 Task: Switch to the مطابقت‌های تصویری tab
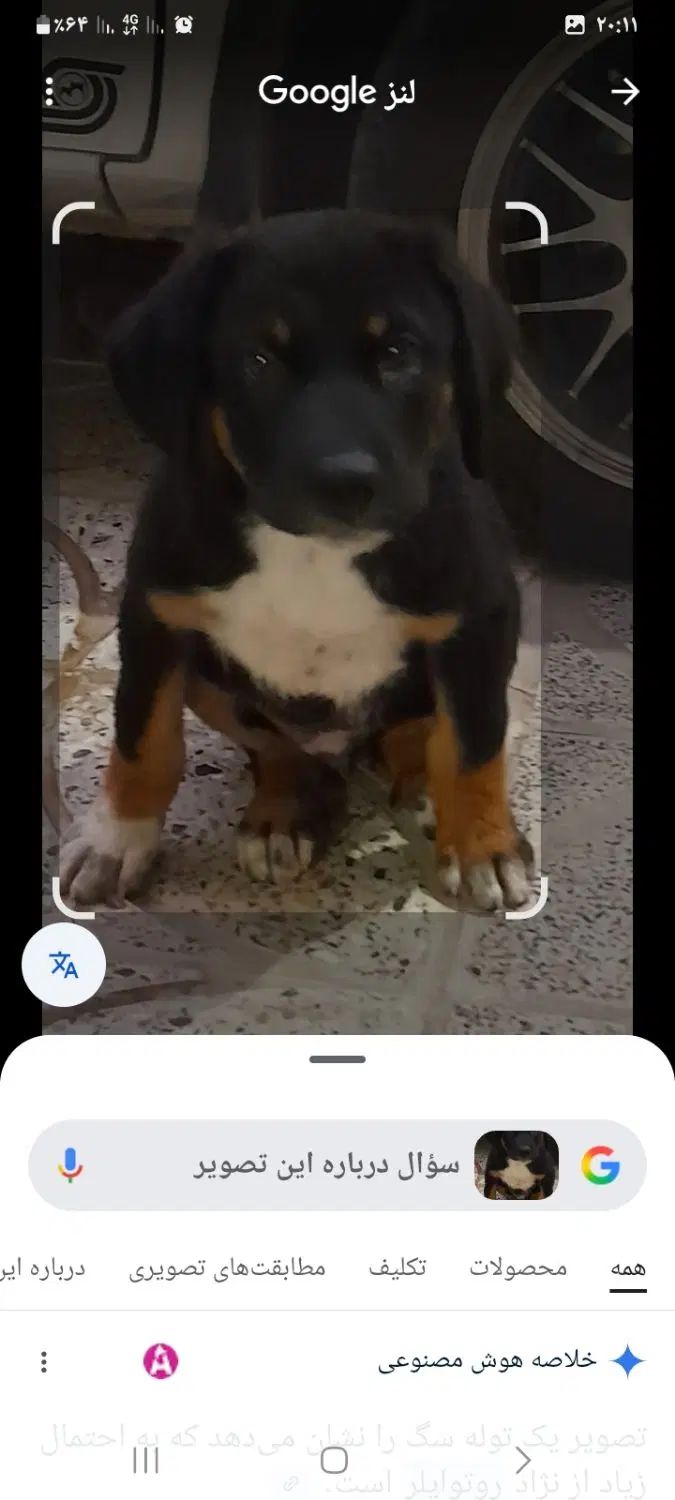tap(227, 1268)
